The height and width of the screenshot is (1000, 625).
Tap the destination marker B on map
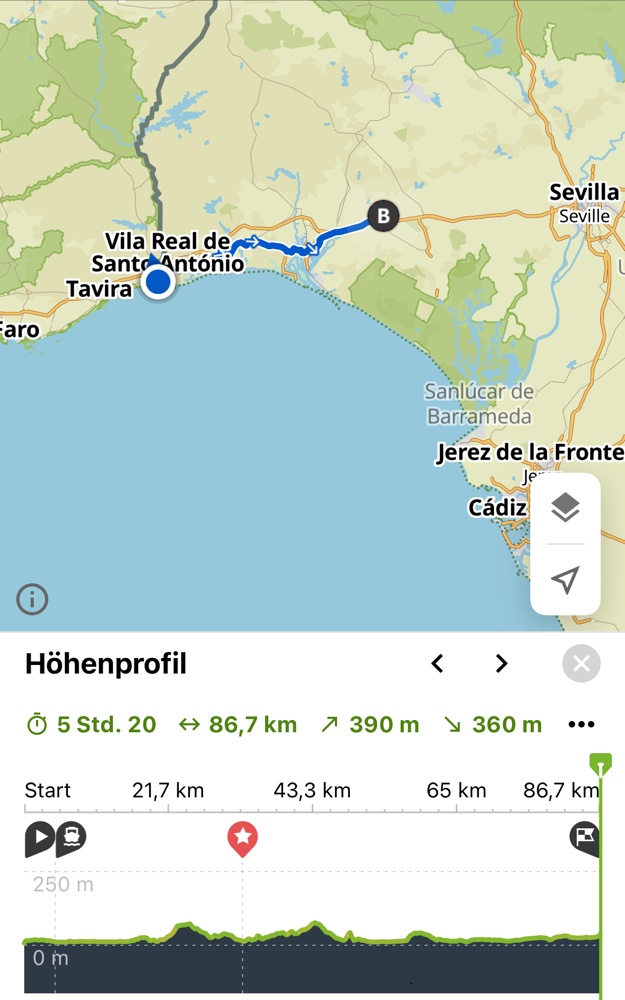click(382, 215)
